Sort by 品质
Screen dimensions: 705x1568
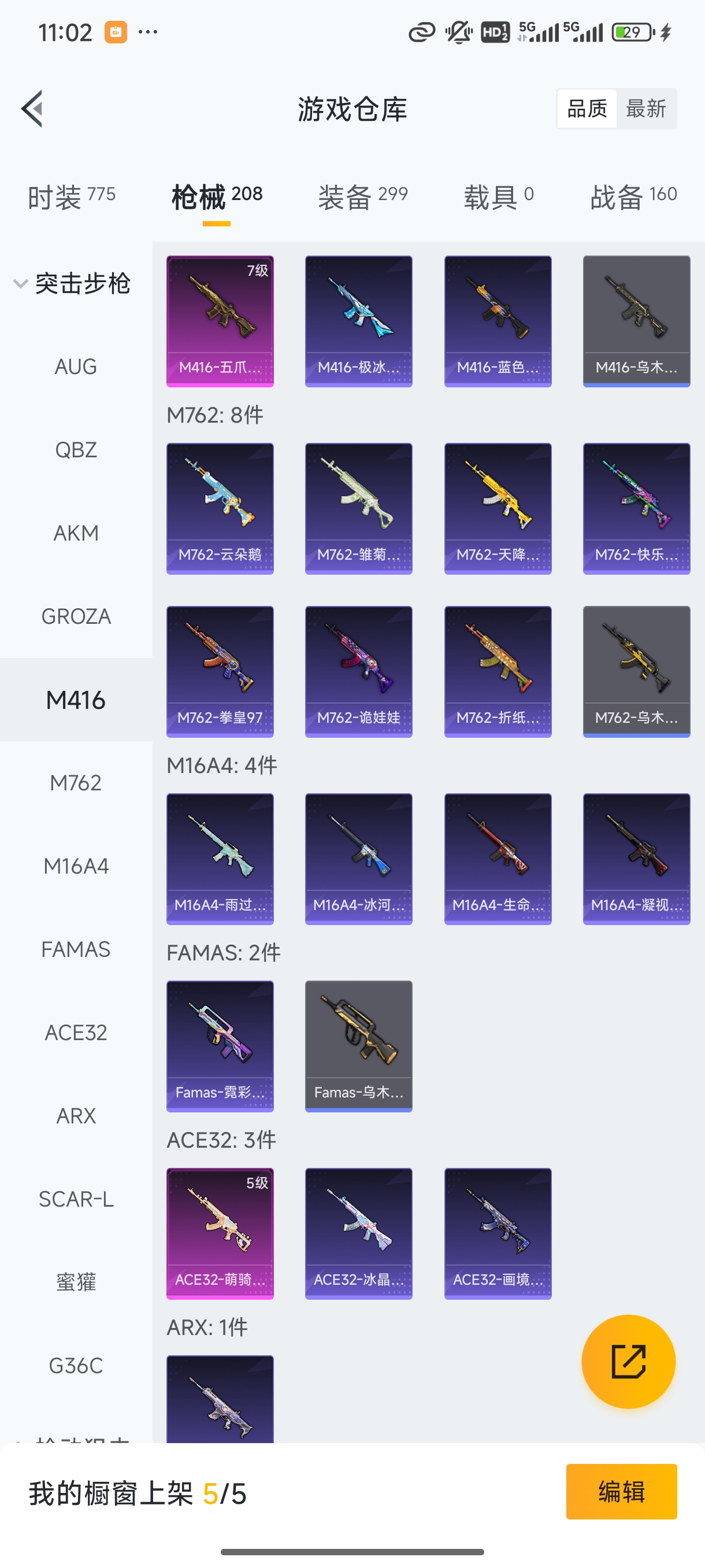click(587, 109)
